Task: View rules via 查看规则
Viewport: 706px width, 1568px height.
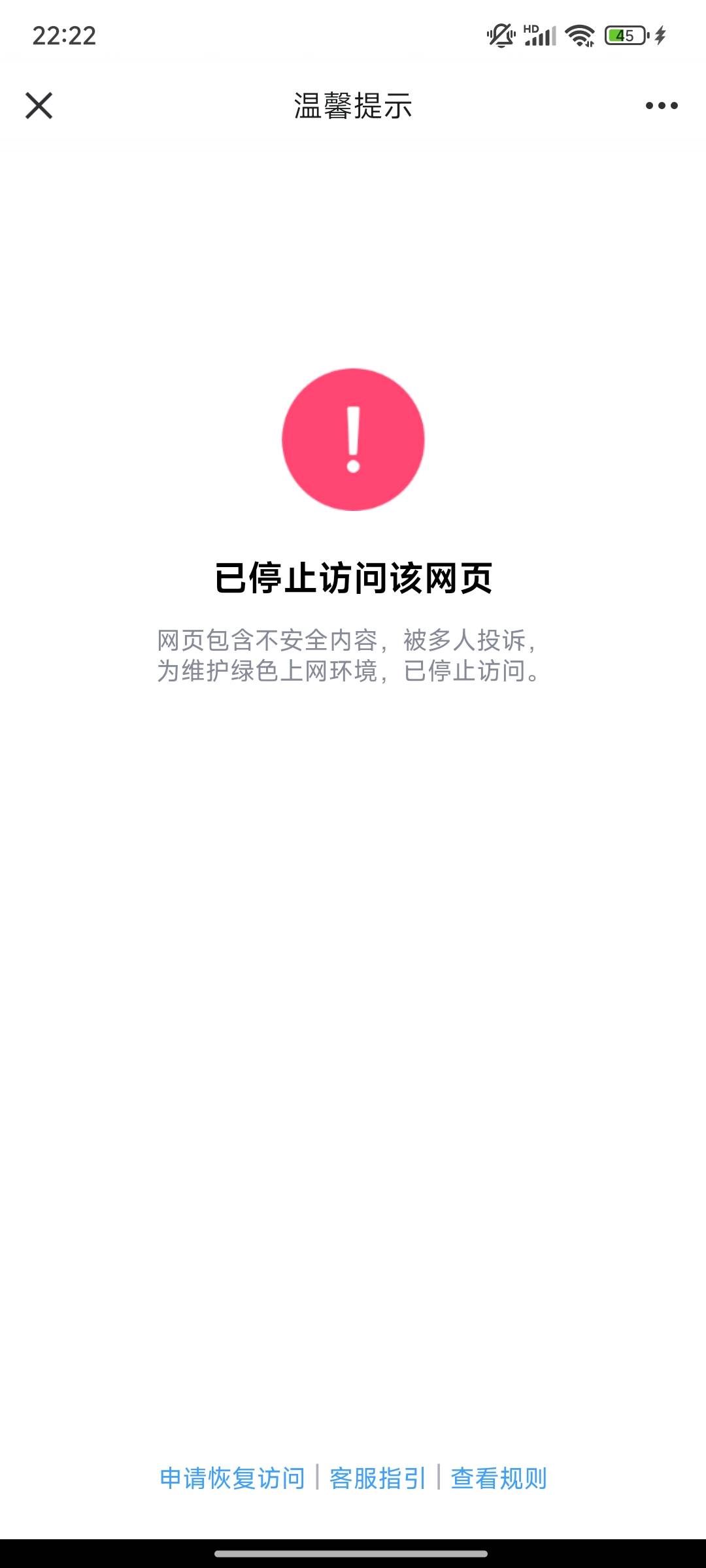Action: point(498,1478)
